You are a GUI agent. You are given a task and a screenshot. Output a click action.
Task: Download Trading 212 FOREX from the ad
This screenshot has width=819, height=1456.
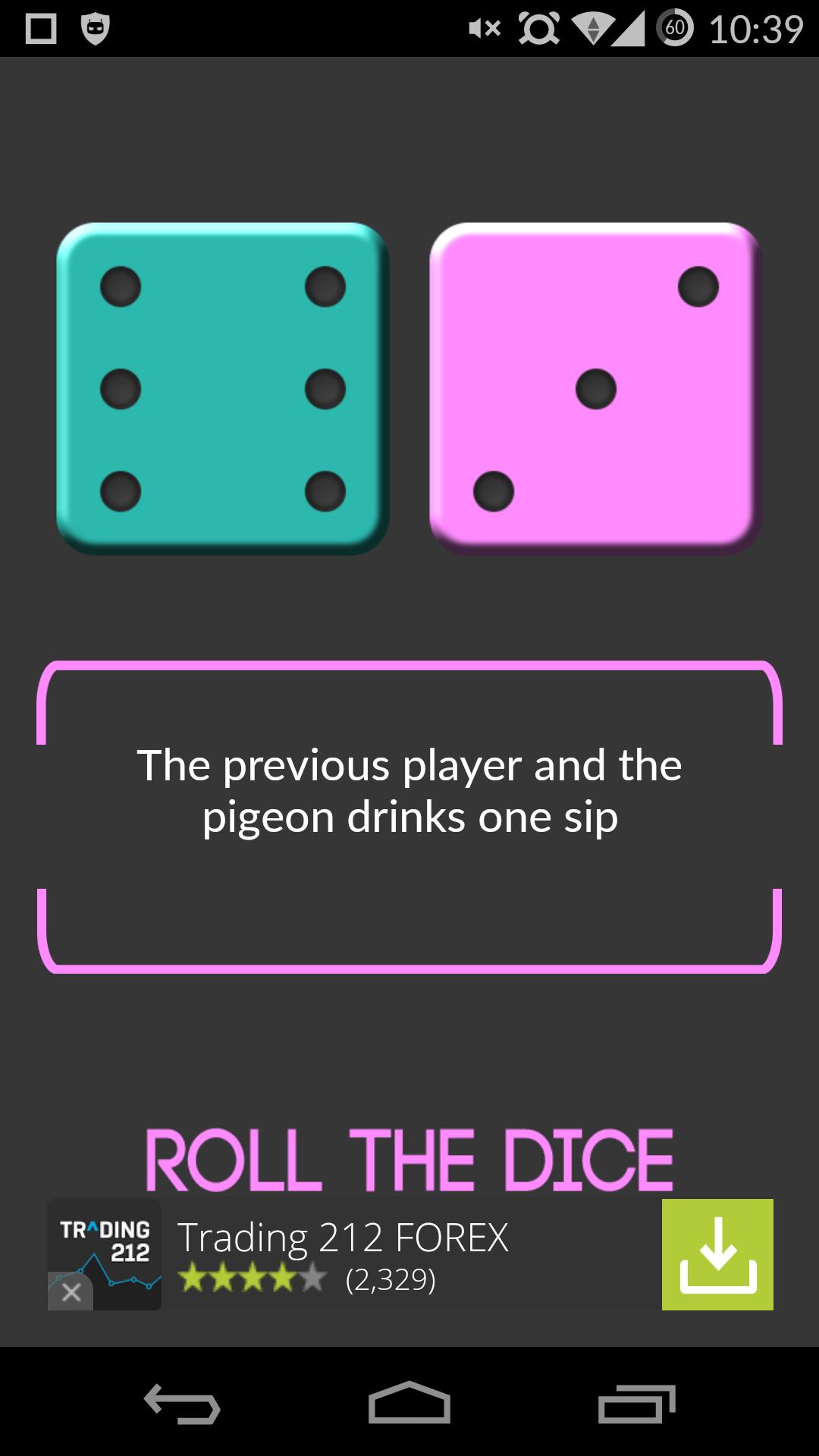(x=717, y=1254)
